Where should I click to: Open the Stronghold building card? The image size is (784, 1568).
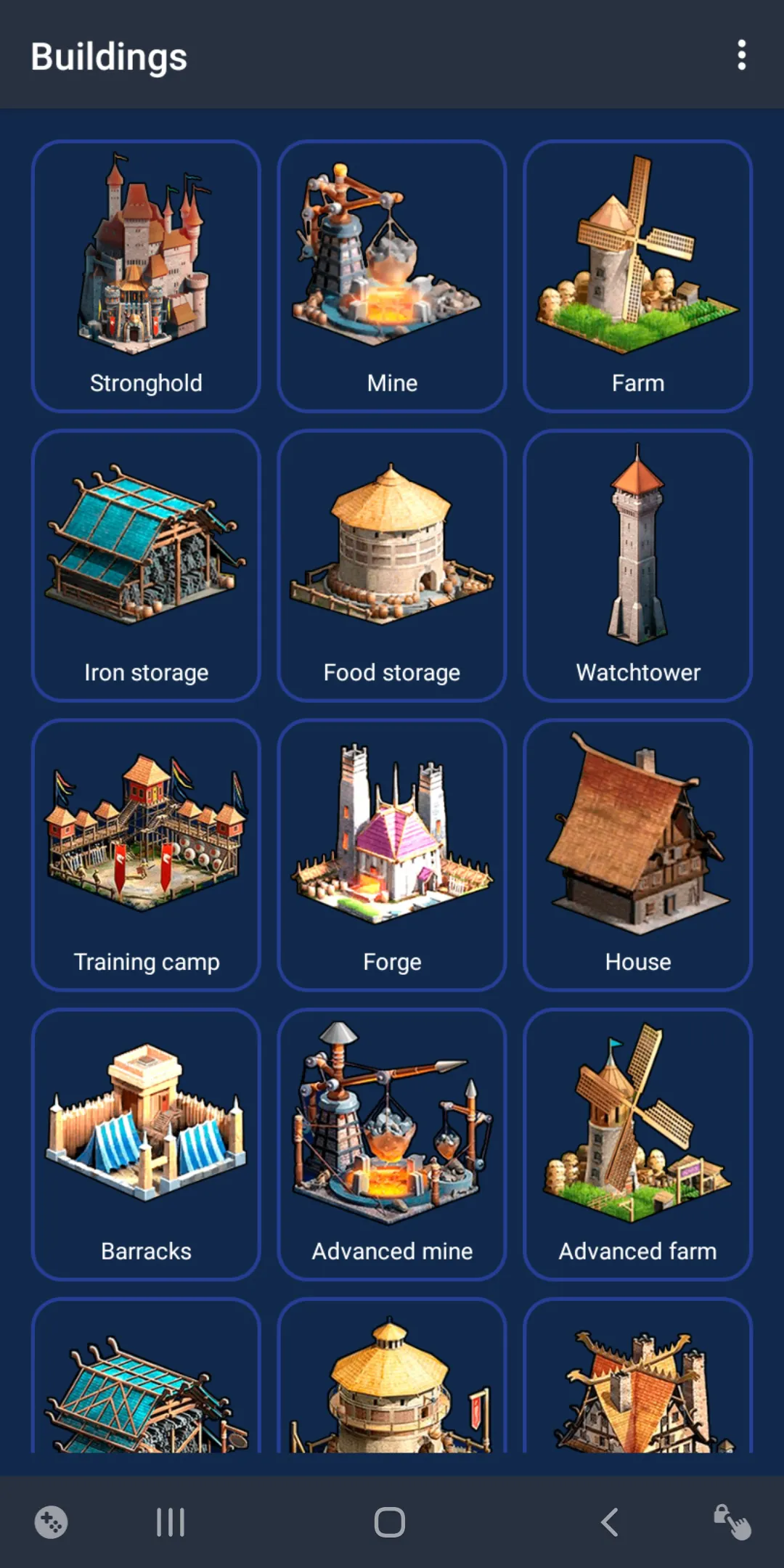[146, 276]
